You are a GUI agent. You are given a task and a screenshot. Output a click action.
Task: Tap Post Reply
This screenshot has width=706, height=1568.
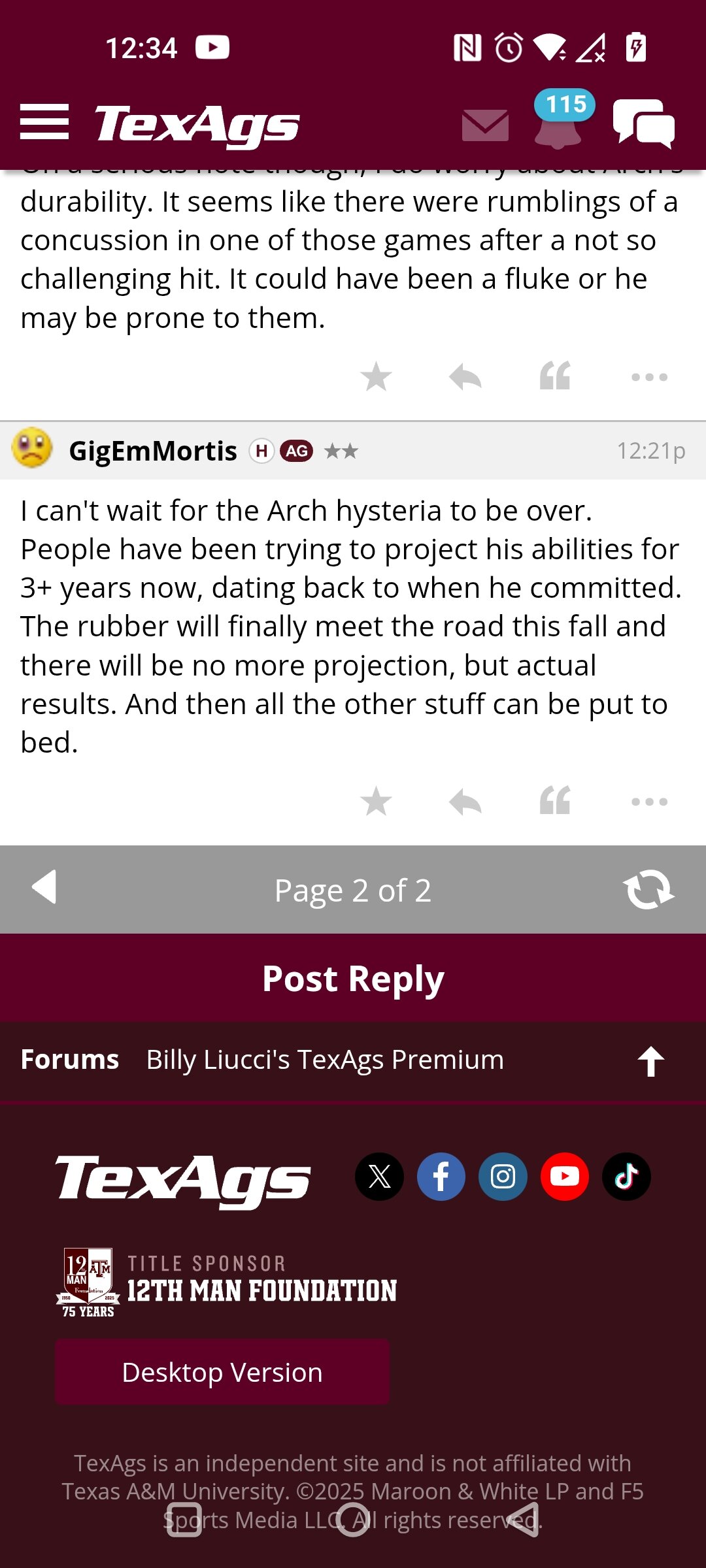click(x=353, y=978)
